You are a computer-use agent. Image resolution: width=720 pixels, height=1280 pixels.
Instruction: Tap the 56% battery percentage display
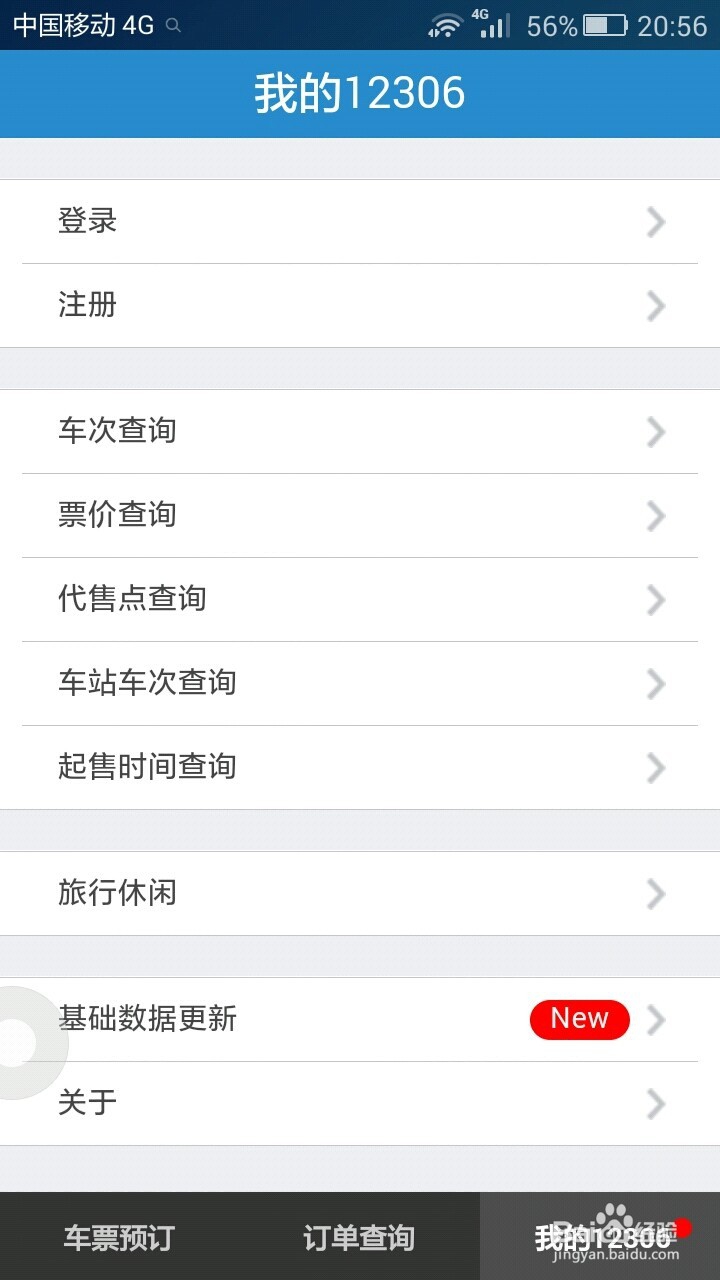point(553,24)
